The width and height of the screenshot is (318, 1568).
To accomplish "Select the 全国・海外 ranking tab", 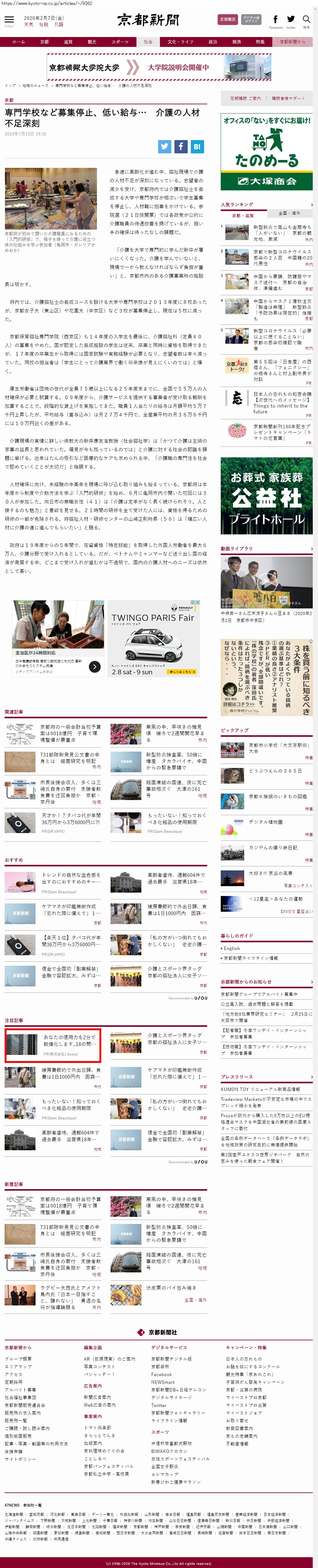I will click(289, 214).
